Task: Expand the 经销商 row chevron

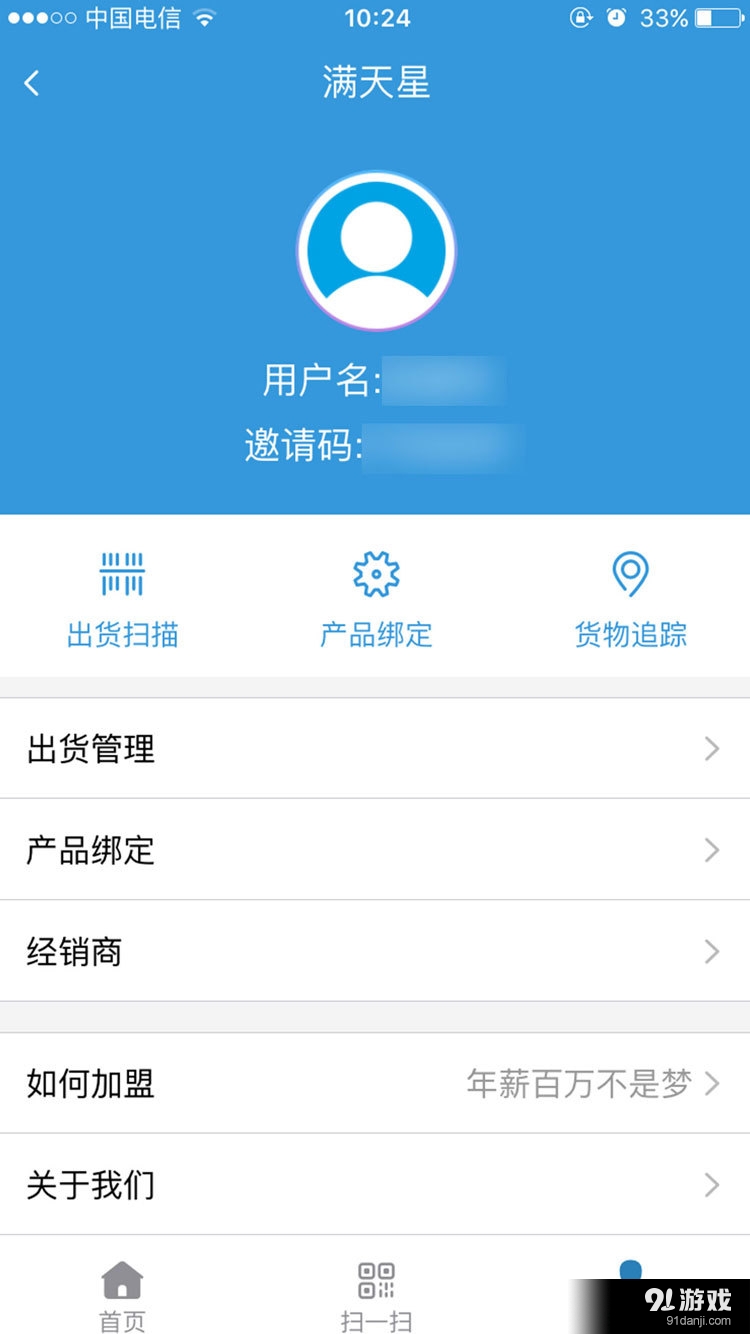Action: tap(712, 951)
